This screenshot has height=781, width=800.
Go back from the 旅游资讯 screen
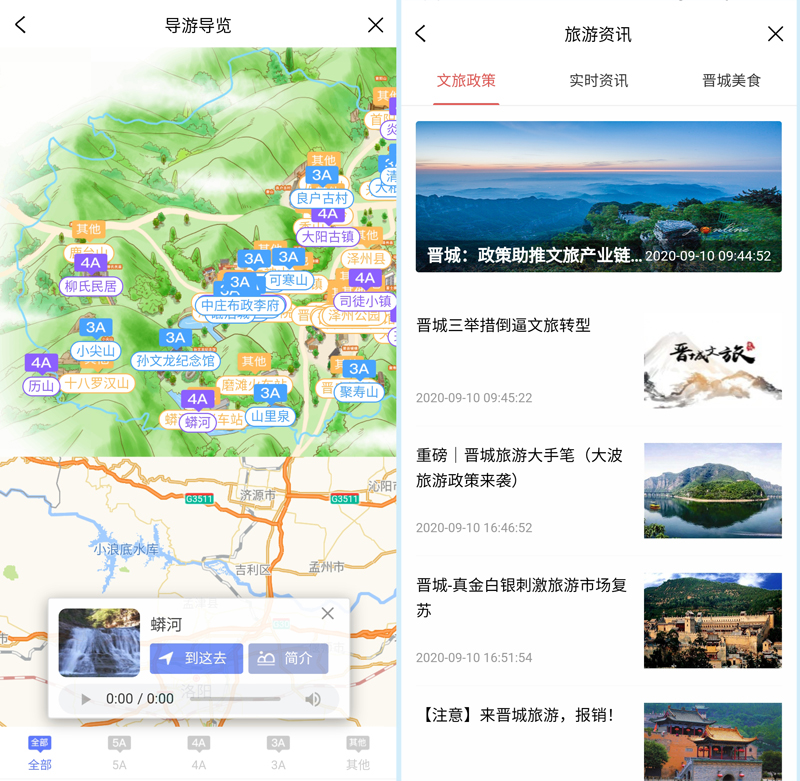coord(421,34)
